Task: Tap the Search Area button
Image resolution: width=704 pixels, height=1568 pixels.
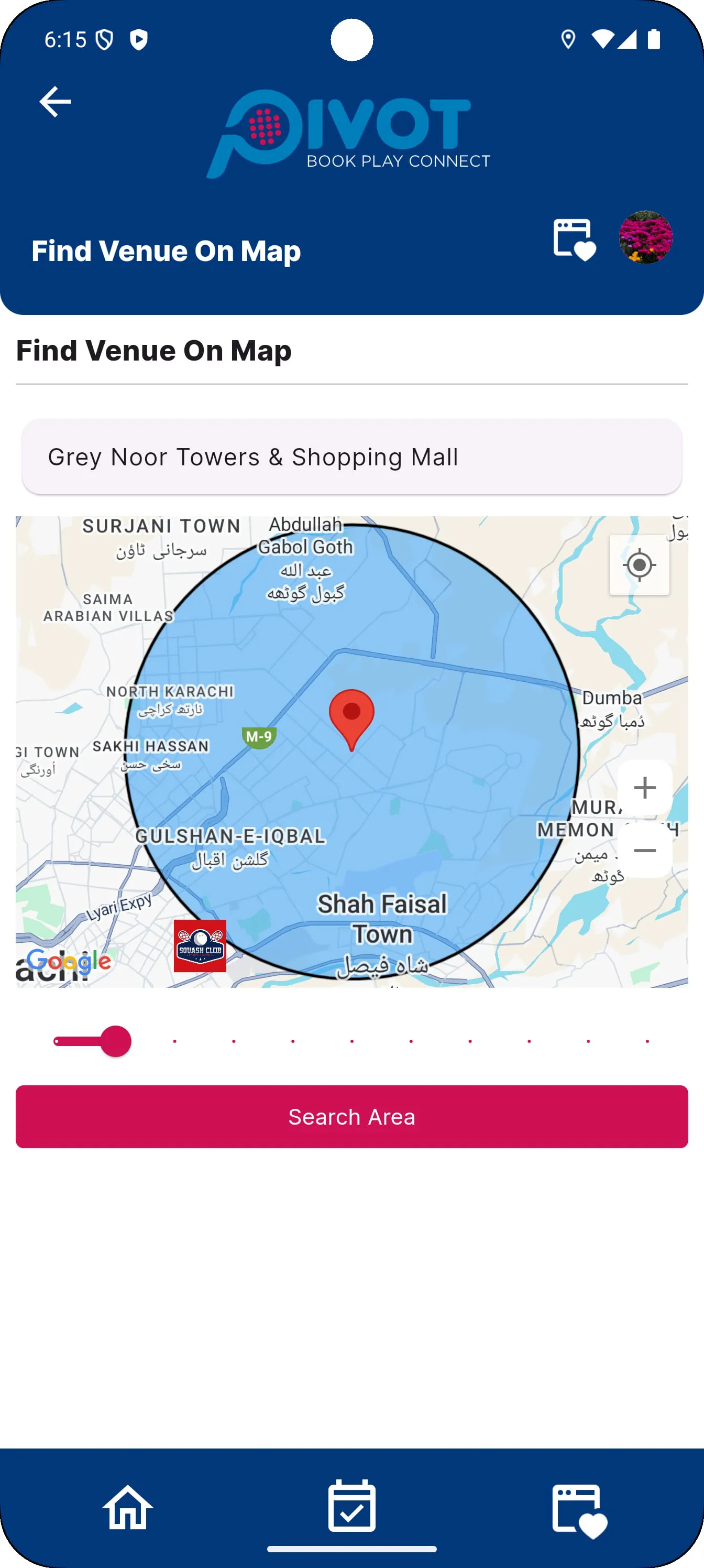Action: tap(351, 1116)
